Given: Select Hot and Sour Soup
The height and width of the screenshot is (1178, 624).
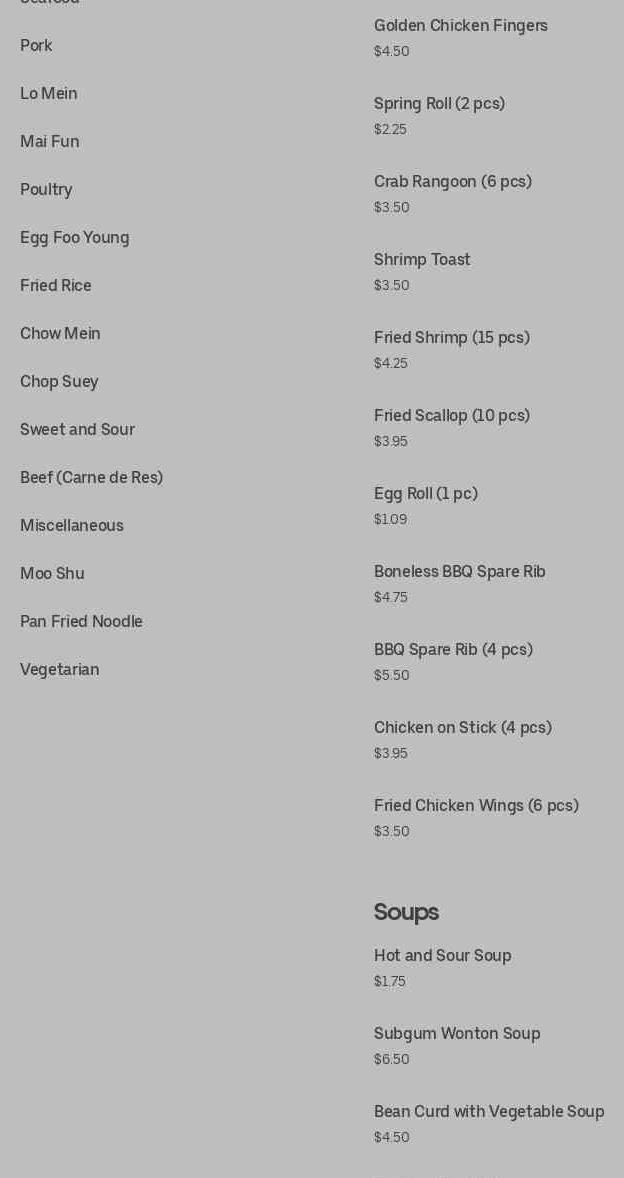Looking at the screenshot, I should pyautogui.click(x=442, y=956).
